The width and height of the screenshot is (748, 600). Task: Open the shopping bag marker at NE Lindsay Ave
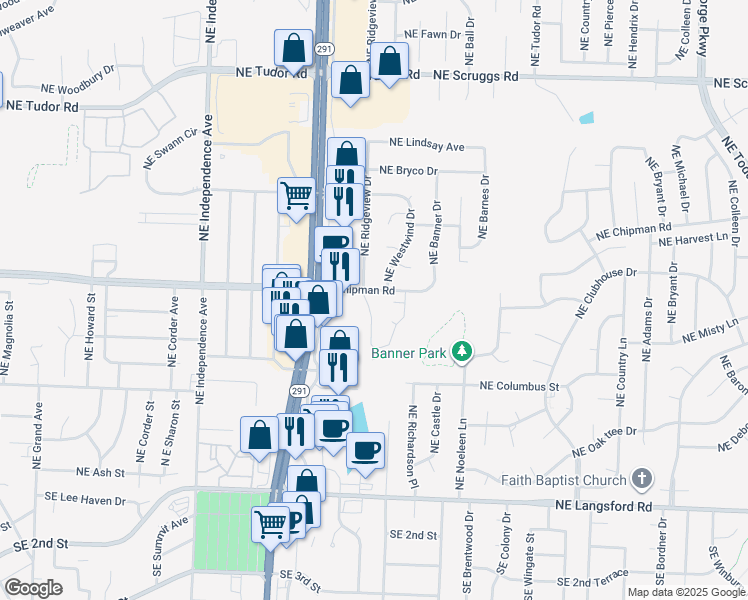pyautogui.click(x=346, y=156)
